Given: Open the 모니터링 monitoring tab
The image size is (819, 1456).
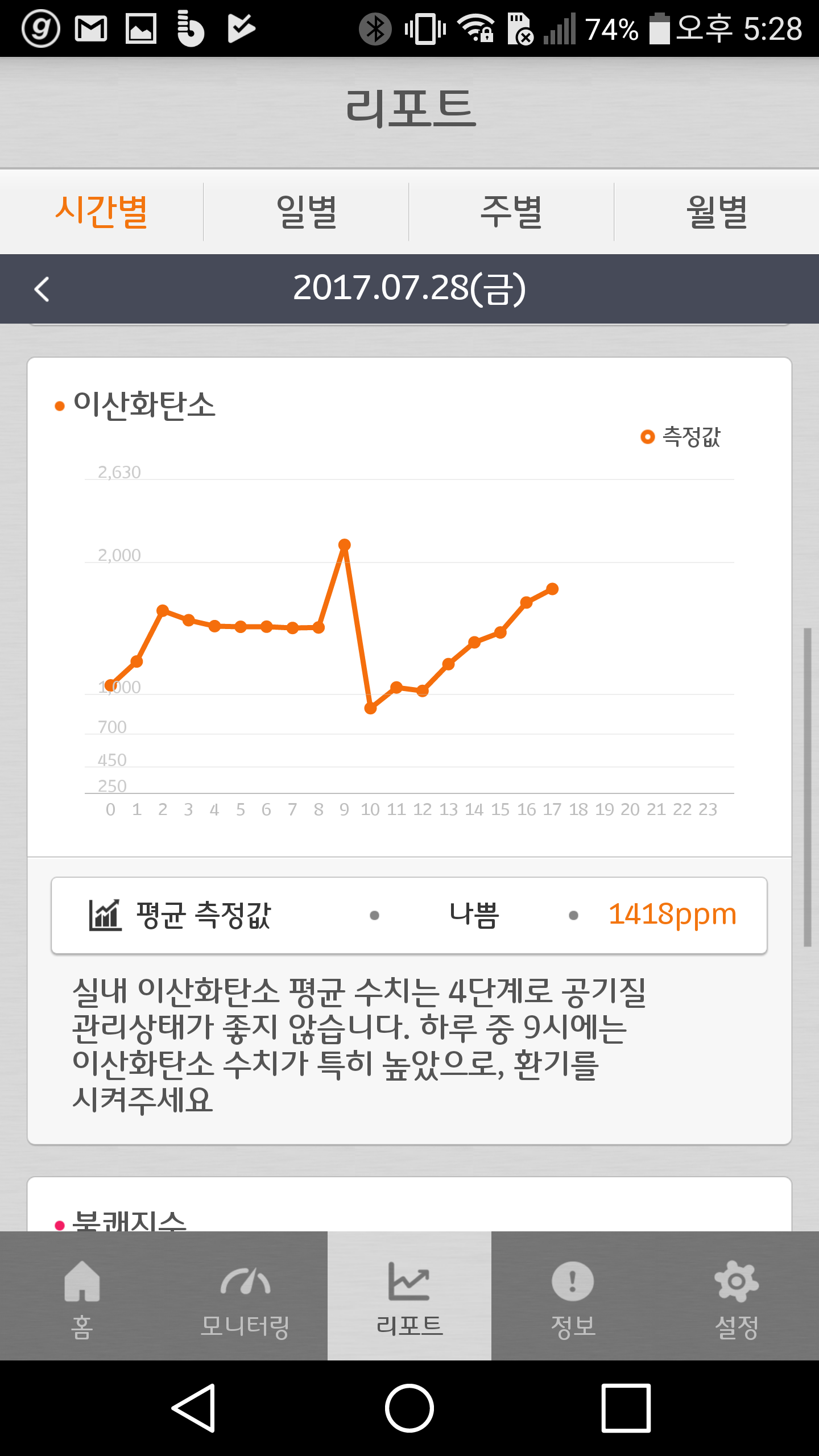Looking at the screenshot, I should click(246, 1297).
